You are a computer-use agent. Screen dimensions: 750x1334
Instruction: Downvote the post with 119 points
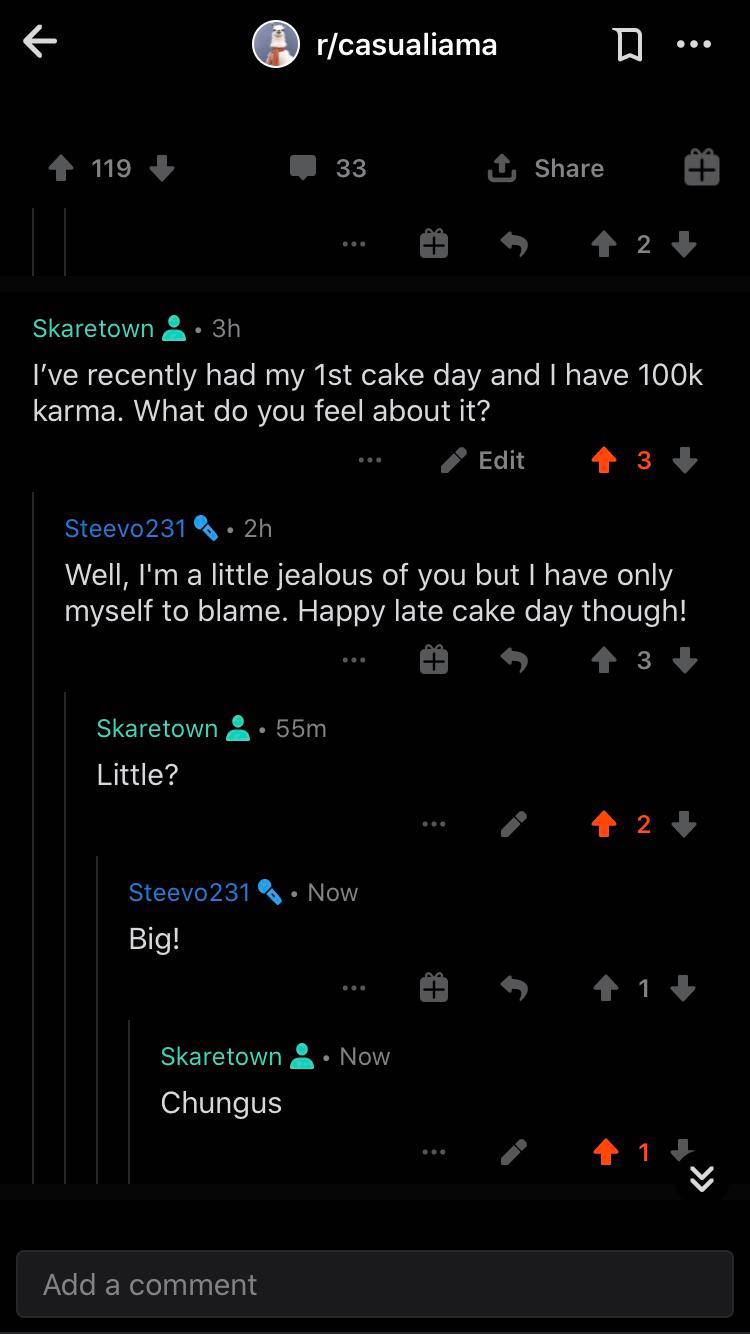click(x=162, y=168)
